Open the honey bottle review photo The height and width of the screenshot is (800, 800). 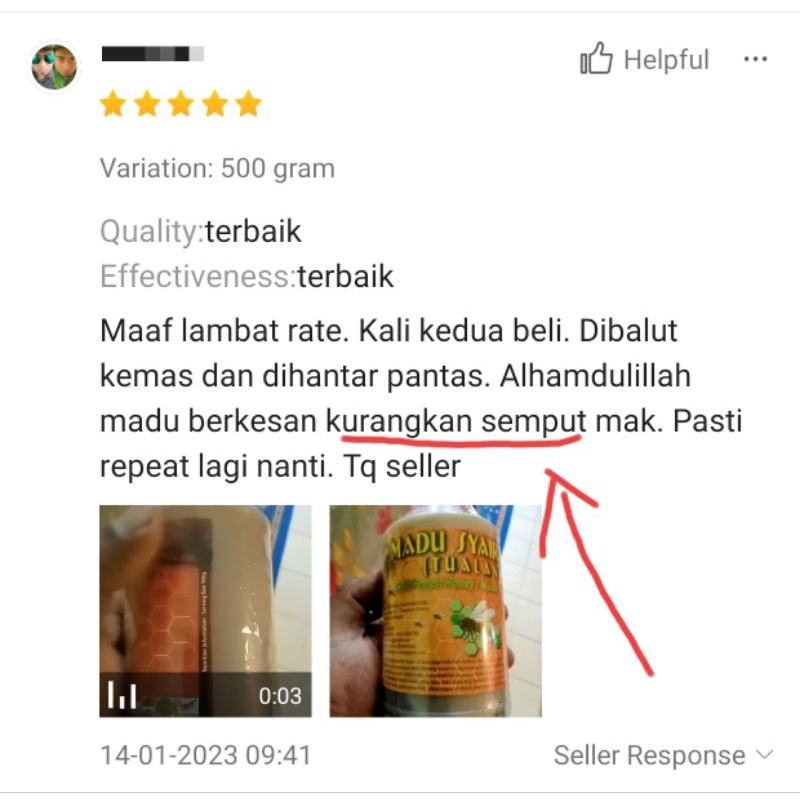click(x=435, y=611)
